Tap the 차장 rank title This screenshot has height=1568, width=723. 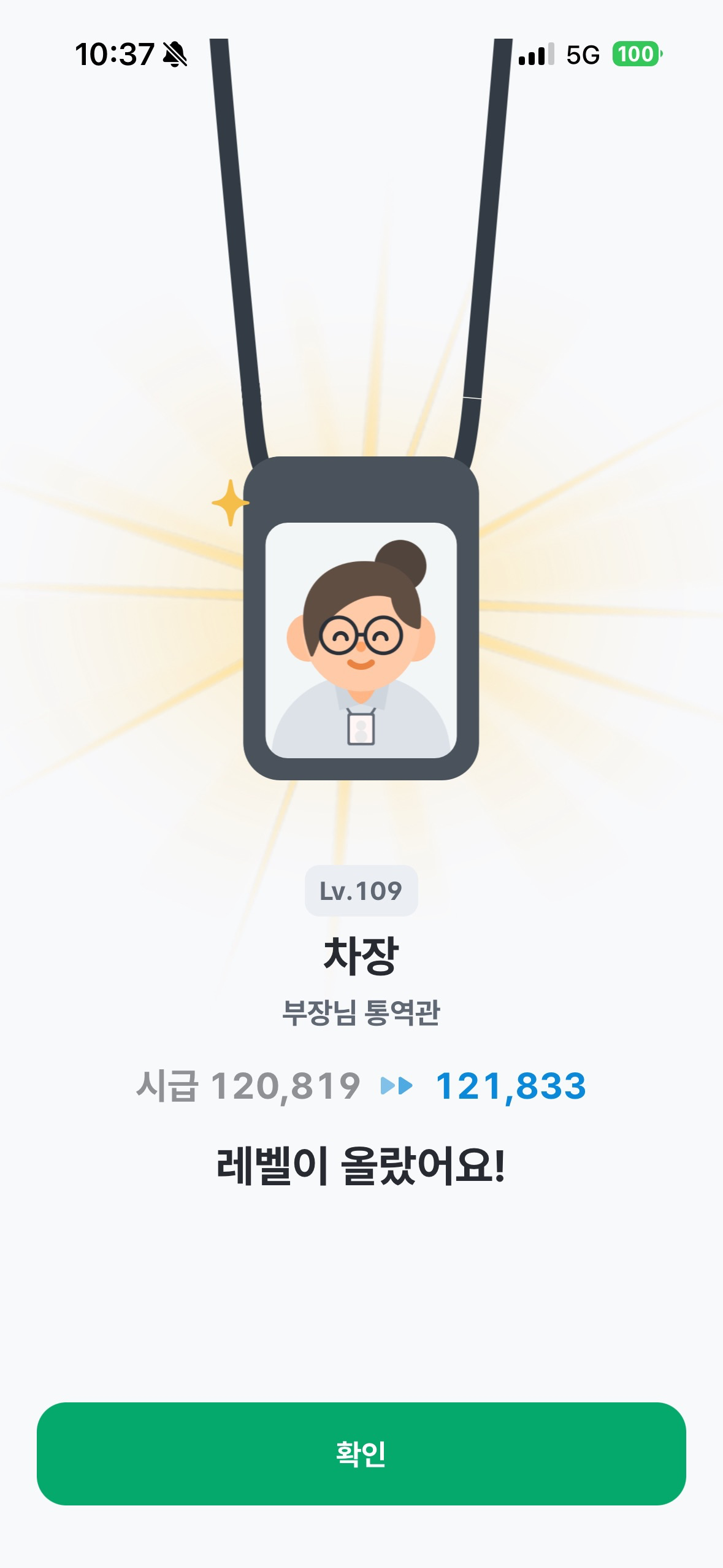(x=361, y=955)
